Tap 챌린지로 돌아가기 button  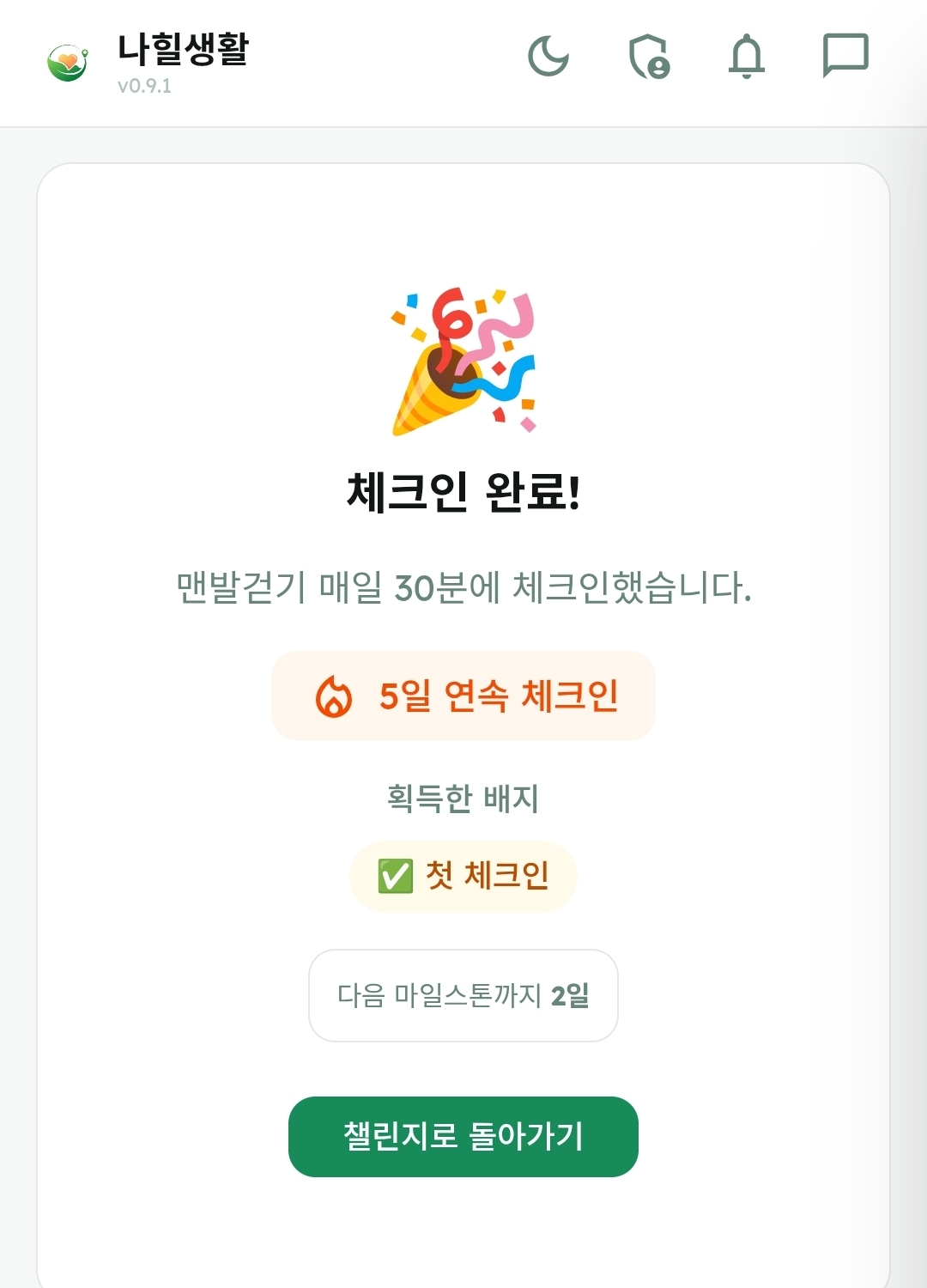click(463, 1136)
